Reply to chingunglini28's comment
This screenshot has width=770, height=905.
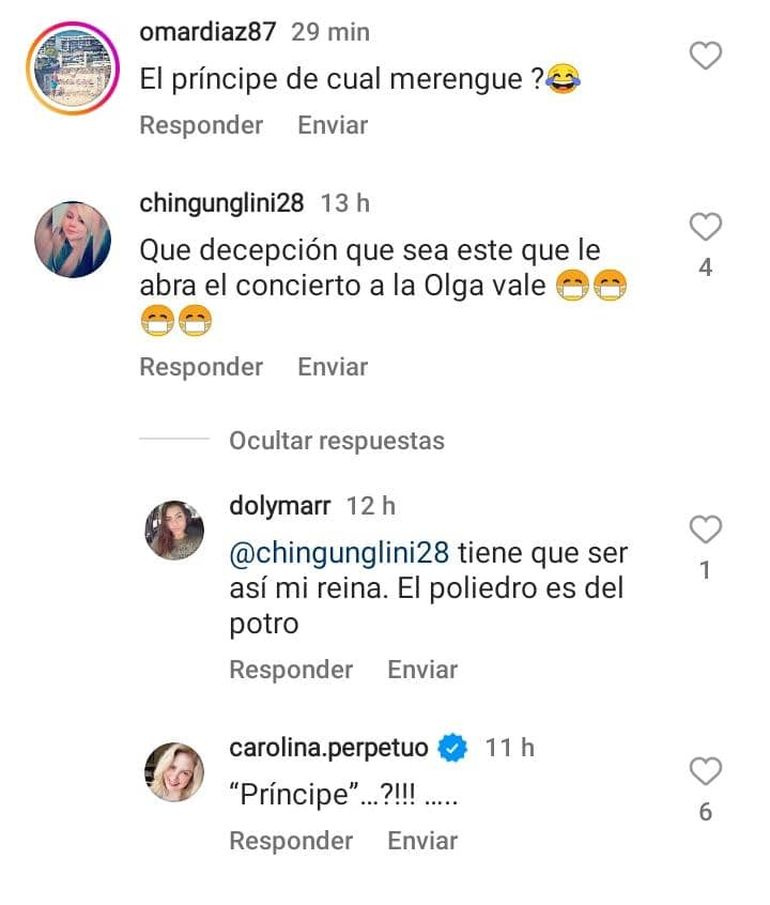pos(201,367)
